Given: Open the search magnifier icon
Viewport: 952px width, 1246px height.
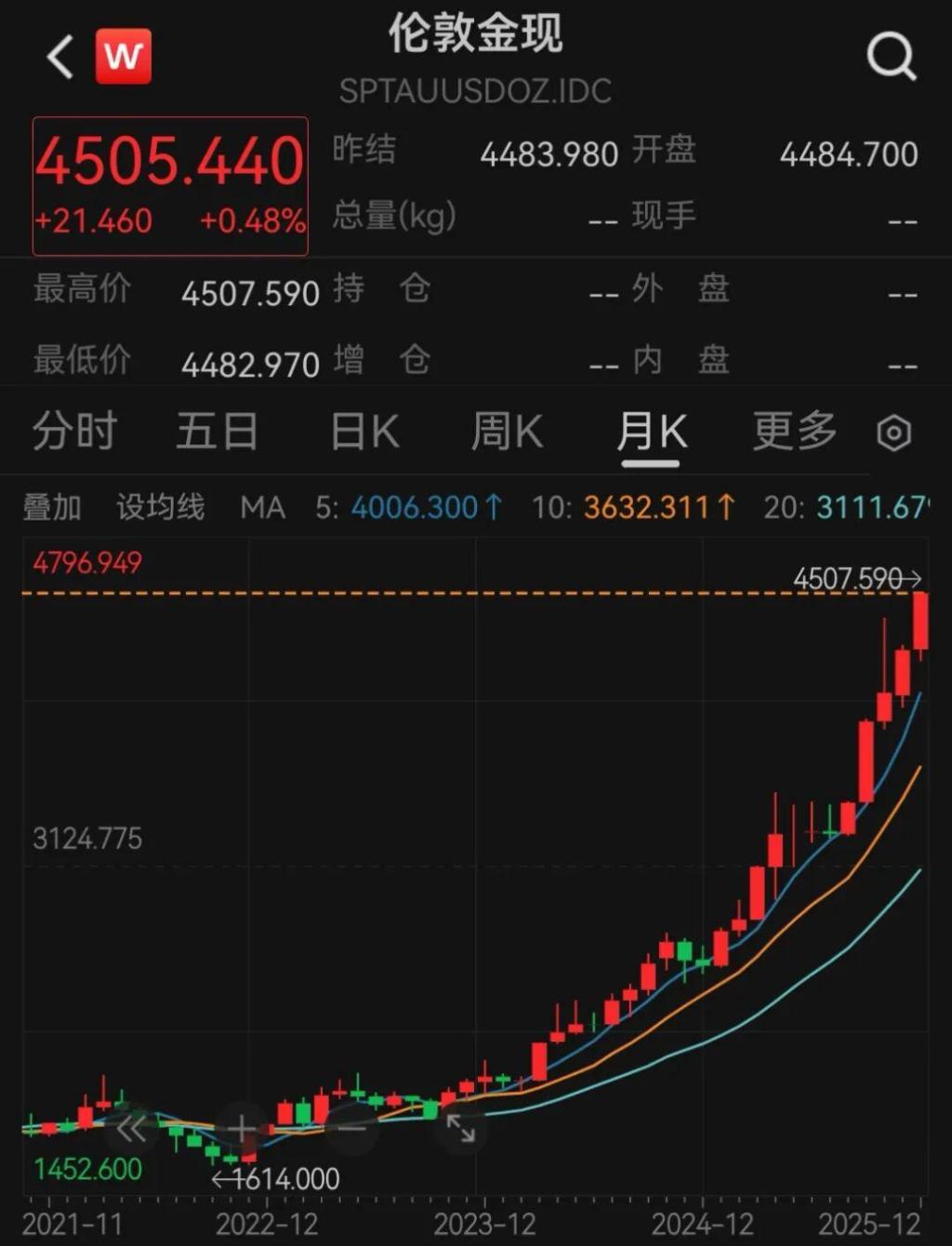Looking at the screenshot, I should (x=893, y=56).
